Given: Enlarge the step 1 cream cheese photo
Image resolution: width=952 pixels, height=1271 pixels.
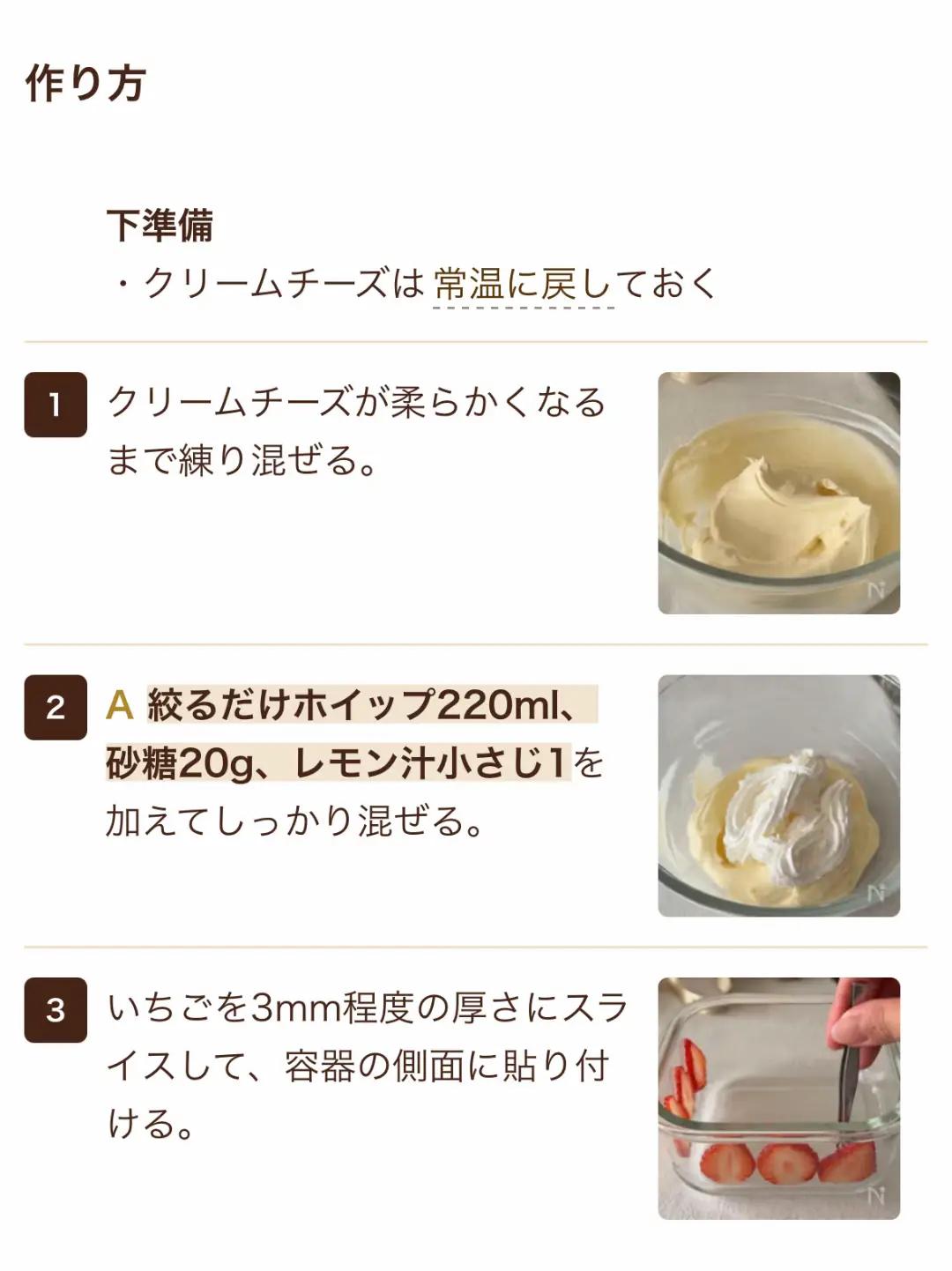Looking at the screenshot, I should (778, 493).
